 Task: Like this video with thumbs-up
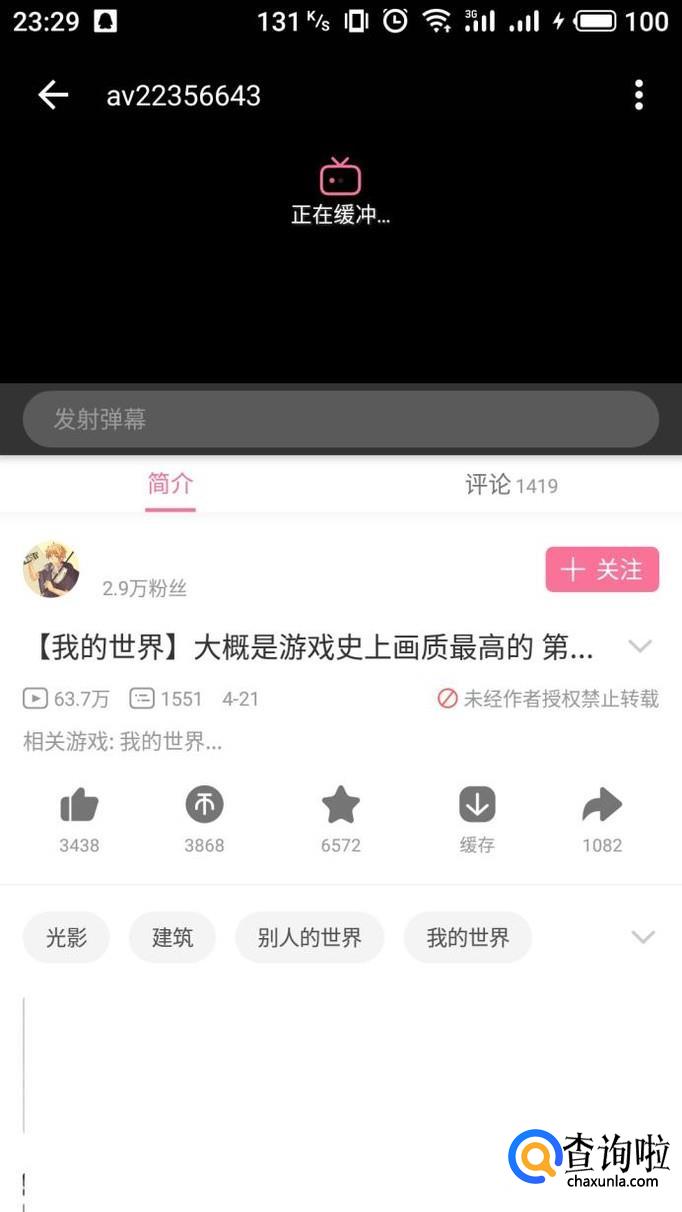(x=79, y=805)
